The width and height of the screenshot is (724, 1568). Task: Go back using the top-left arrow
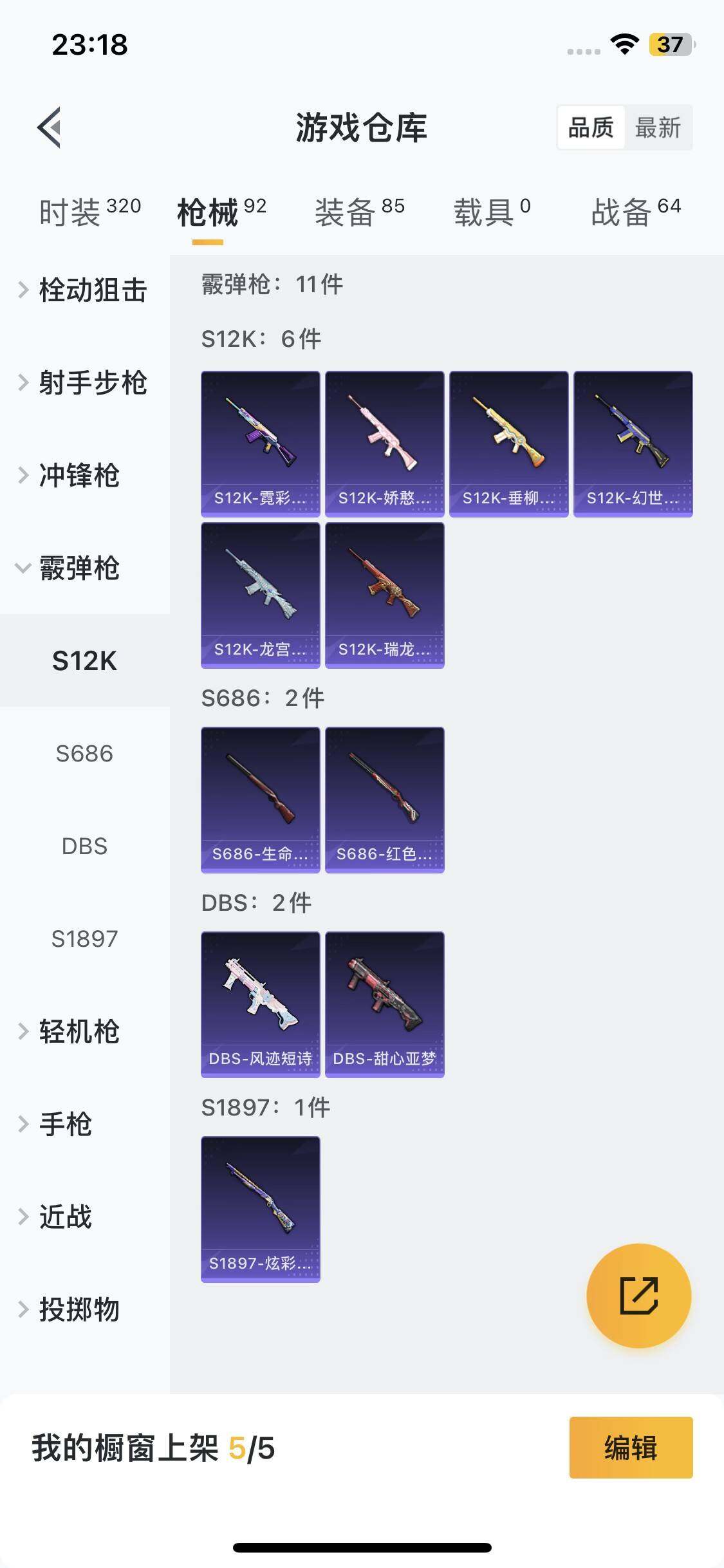tap(50, 127)
